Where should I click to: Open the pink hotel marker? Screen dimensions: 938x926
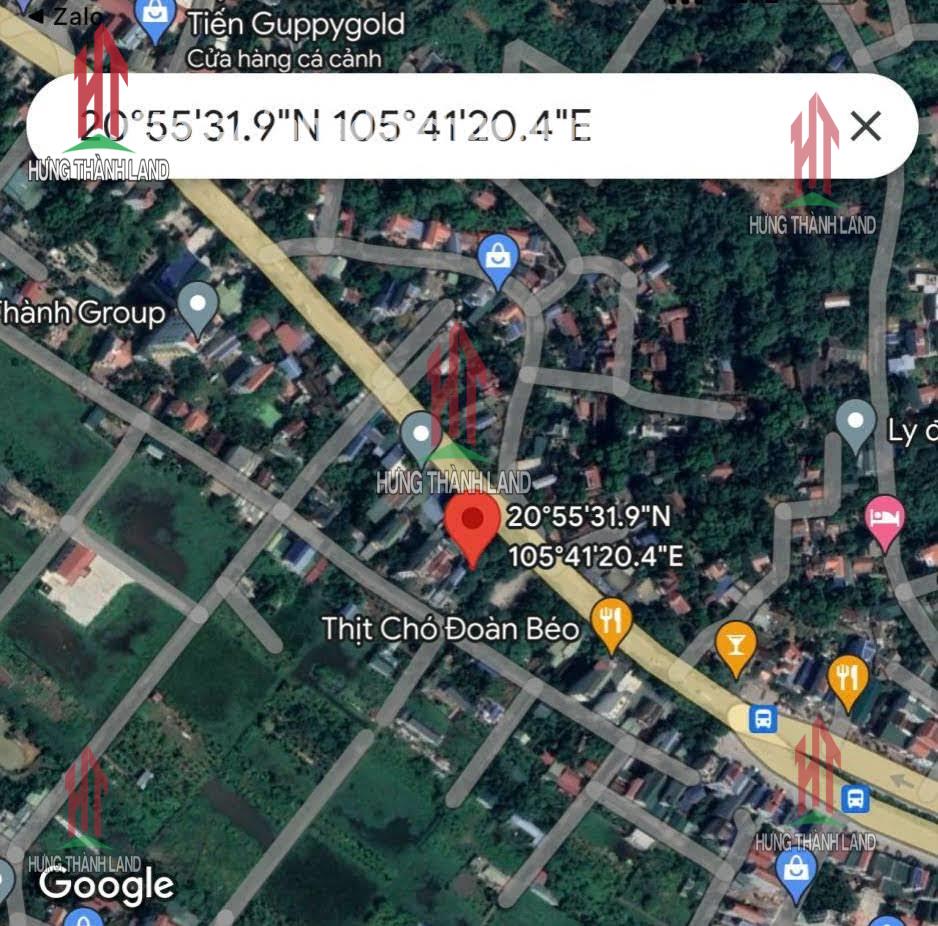884,519
